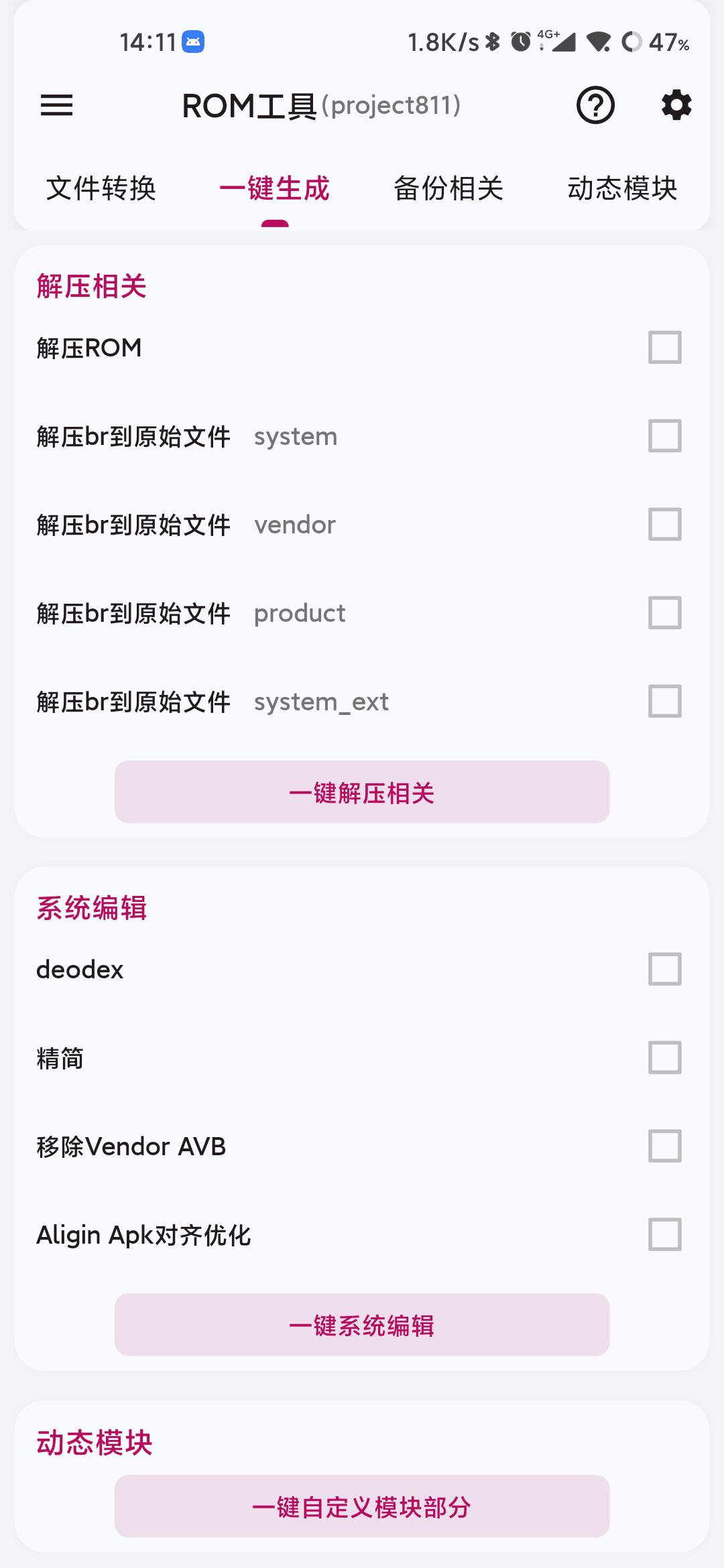The image size is (724, 1568).
Task: Enable 解压br到原始文件 for vendor
Action: 665,524
